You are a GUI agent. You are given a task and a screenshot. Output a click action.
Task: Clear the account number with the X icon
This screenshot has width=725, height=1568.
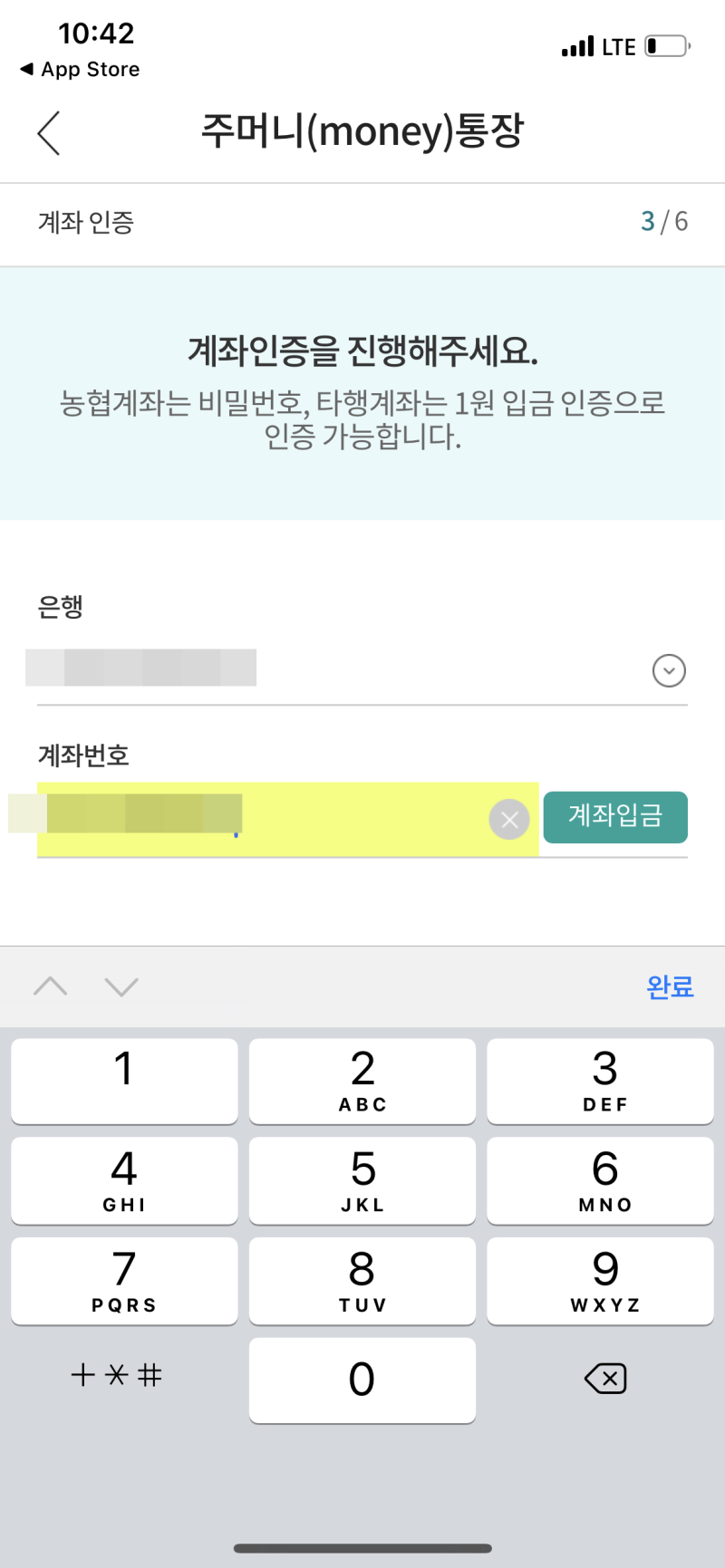point(508,819)
